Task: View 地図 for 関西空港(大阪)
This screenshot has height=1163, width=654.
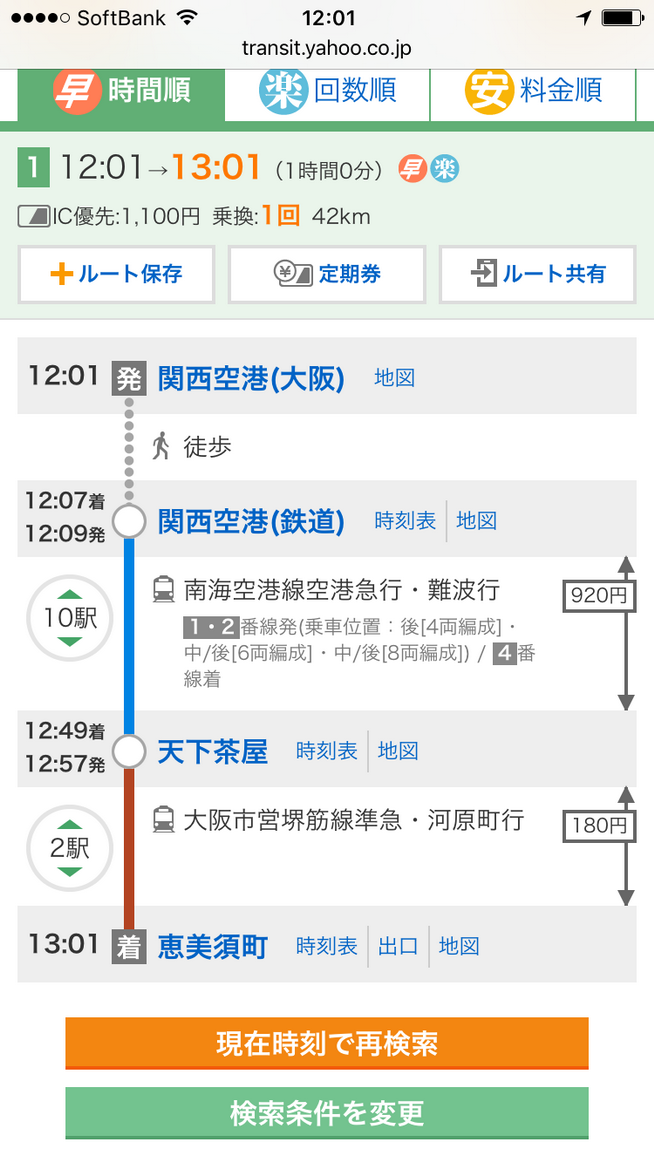Action: (394, 378)
